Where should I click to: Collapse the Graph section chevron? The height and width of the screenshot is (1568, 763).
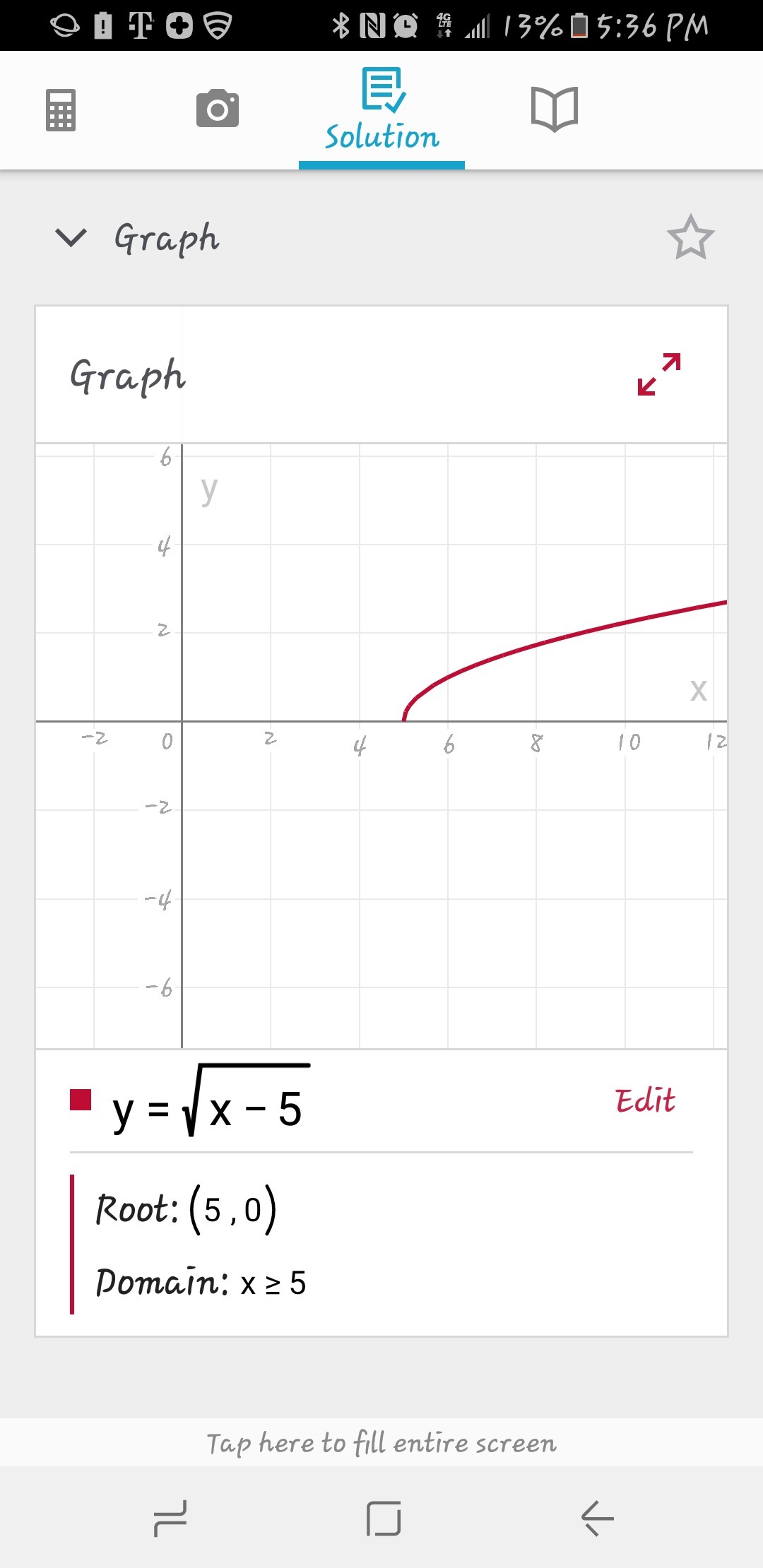coord(71,237)
